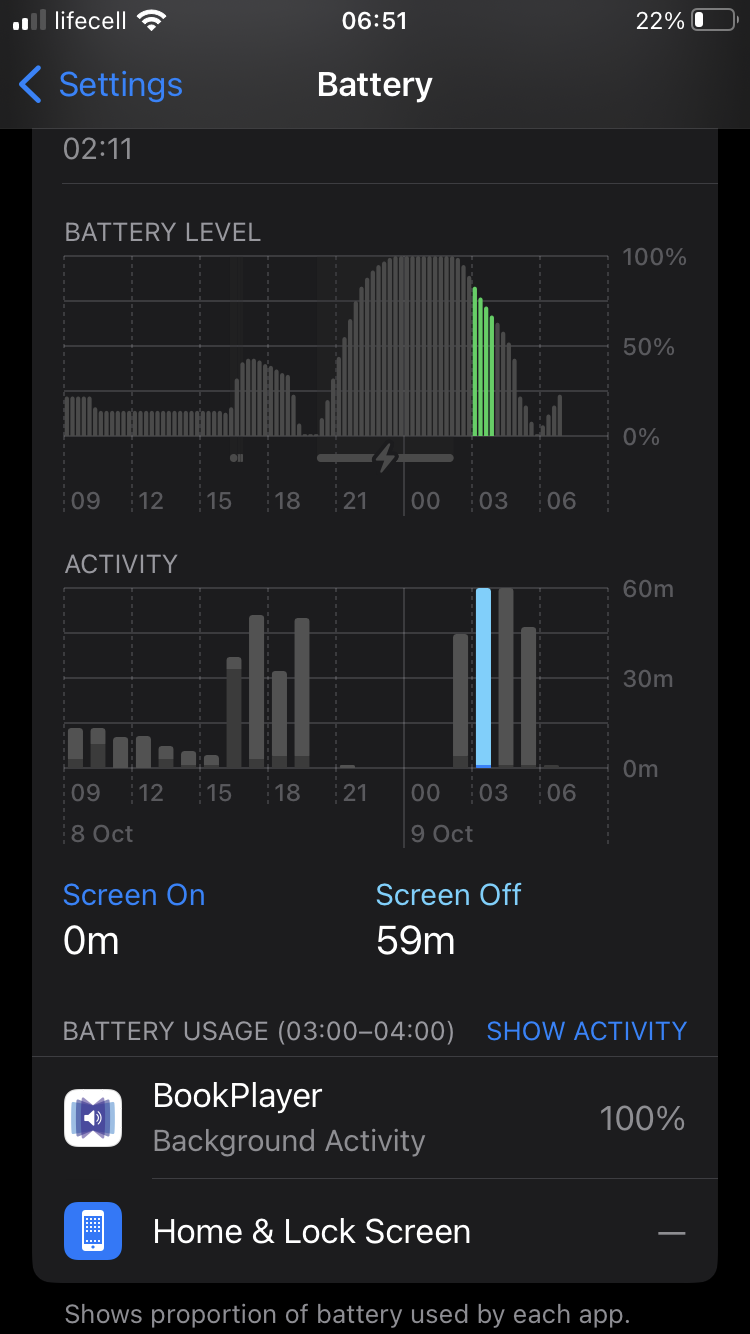Viewport: 750px width, 1334px height.
Task: Tap the Home & Lock Screen icon
Action: pyautogui.click(x=92, y=1231)
